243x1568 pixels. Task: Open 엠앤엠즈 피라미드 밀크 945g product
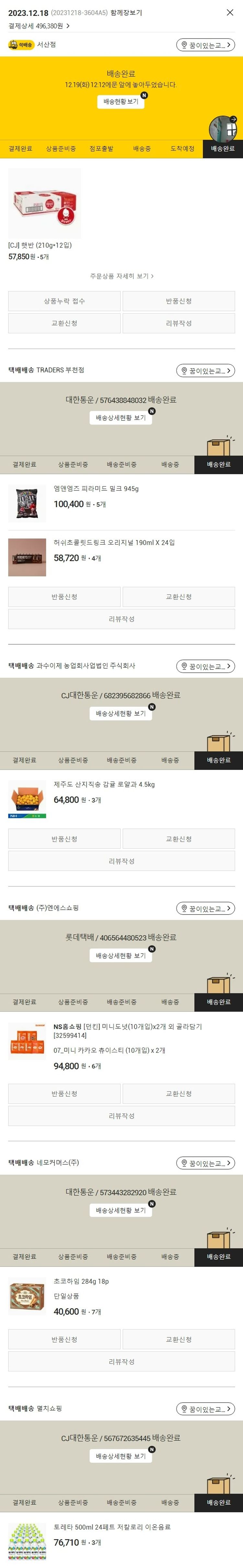[x=96, y=489]
